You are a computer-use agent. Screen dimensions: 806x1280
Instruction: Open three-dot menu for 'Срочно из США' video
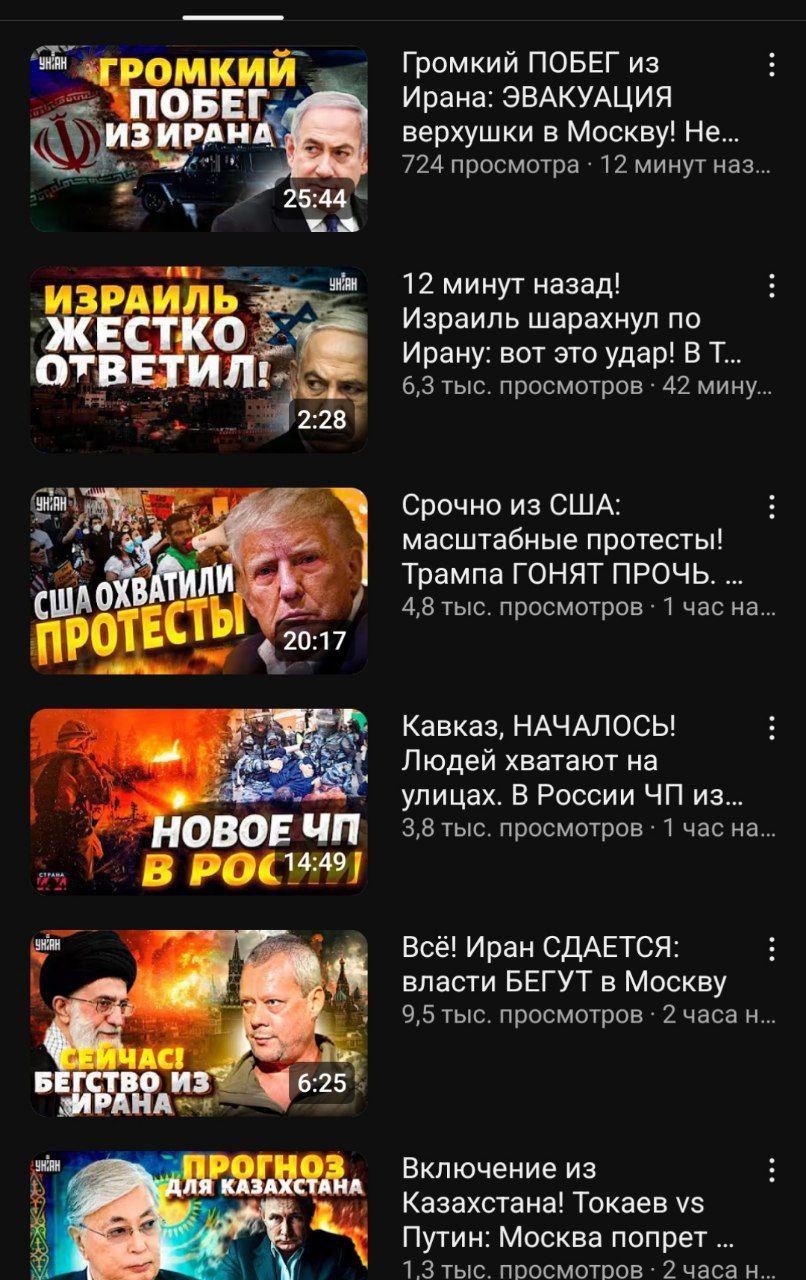click(771, 507)
